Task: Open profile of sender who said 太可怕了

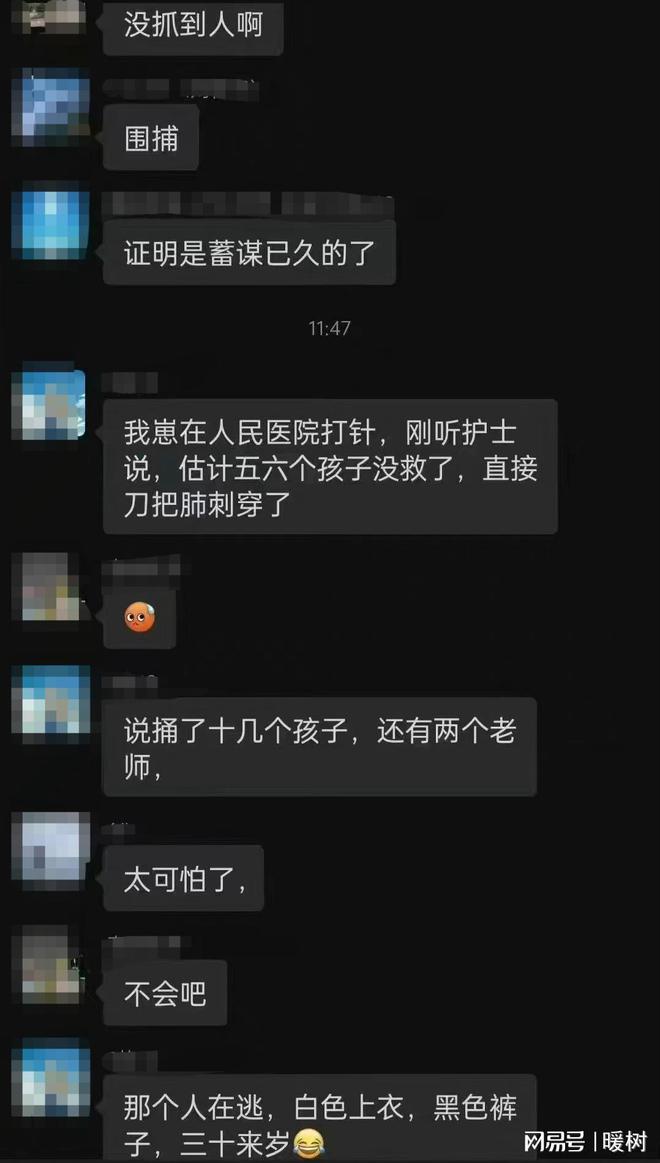Action: point(50,846)
